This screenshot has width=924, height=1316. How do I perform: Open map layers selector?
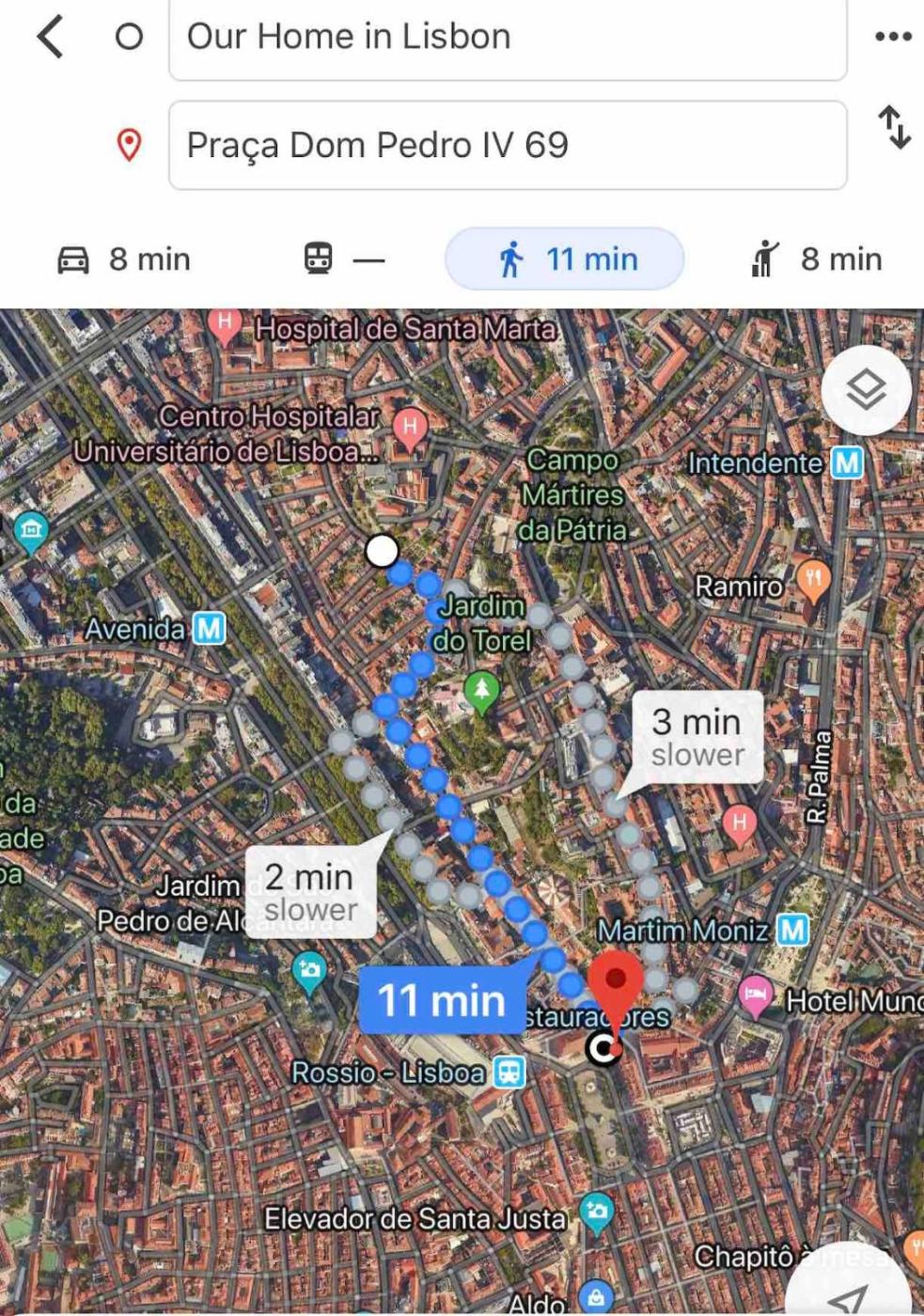[866, 390]
